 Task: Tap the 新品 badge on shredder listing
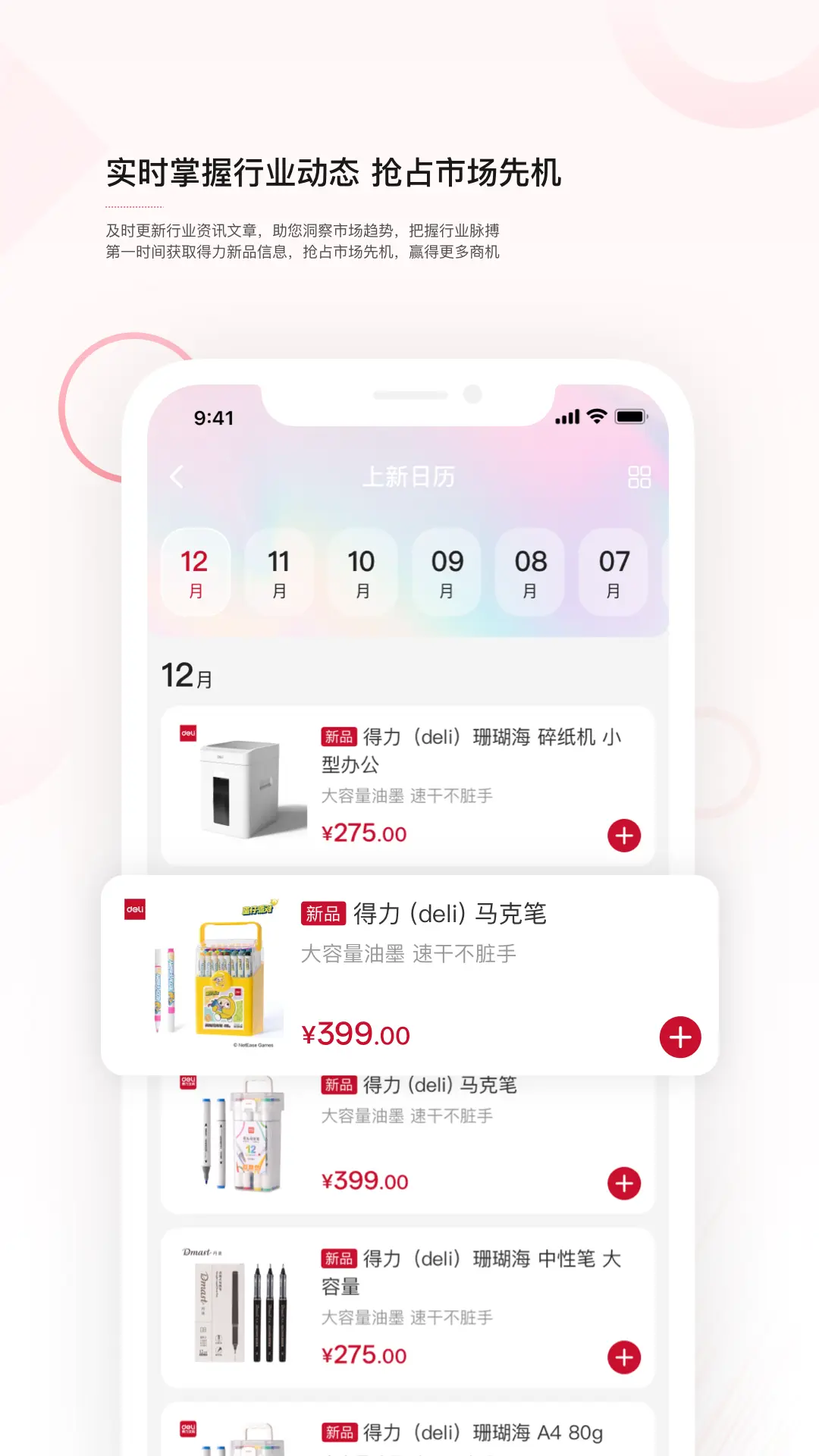click(x=339, y=736)
